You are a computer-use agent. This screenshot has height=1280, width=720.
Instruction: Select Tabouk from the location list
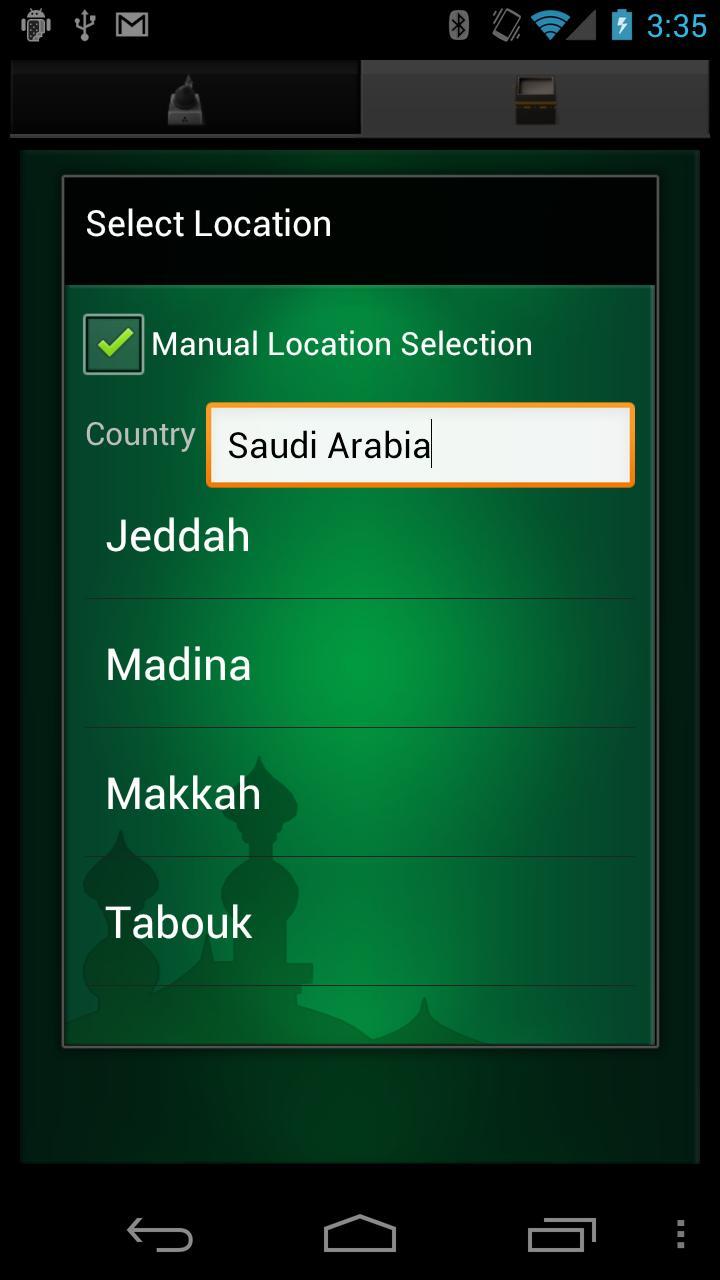click(178, 922)
